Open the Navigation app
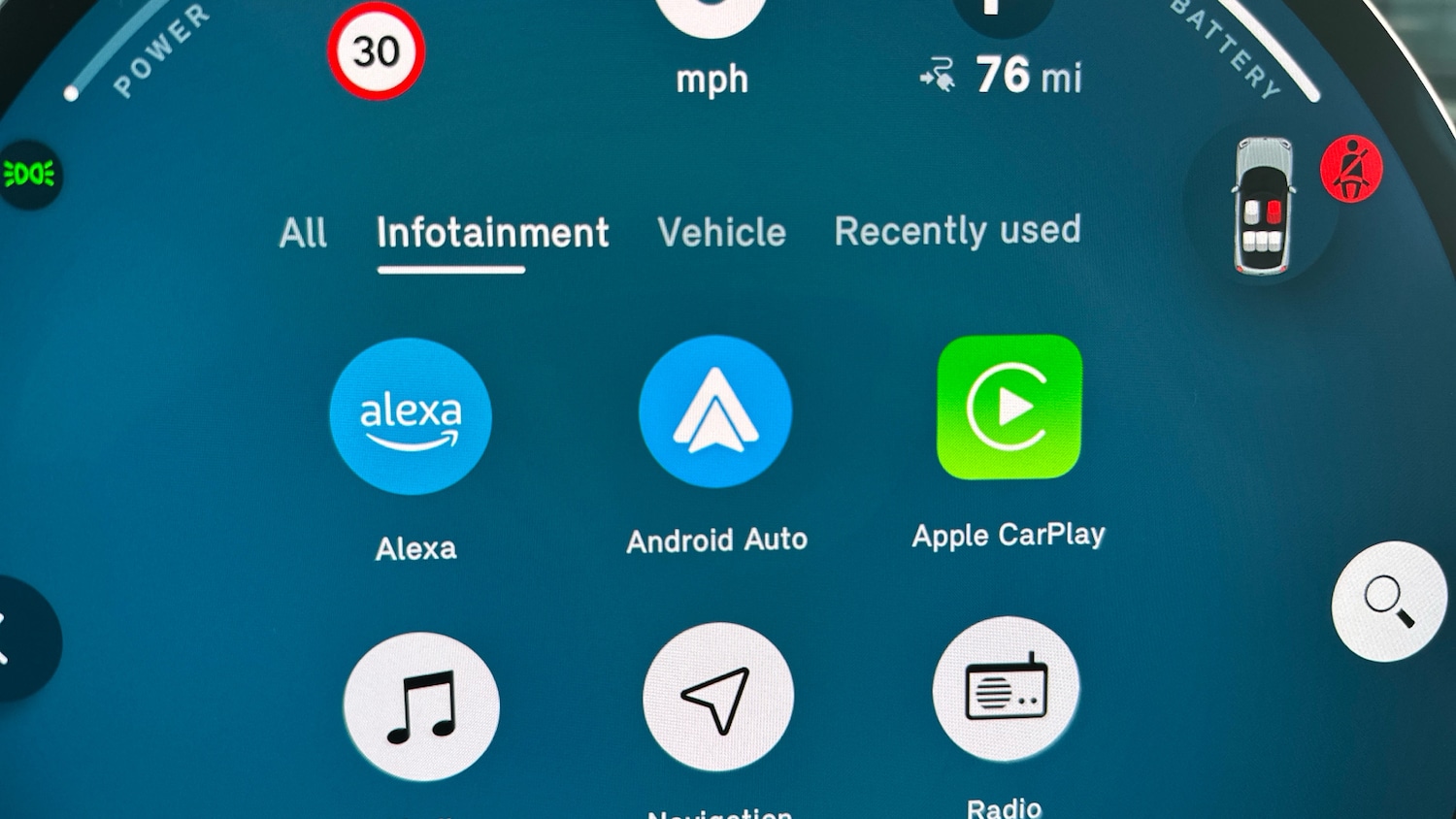The height and width of the screenshot is (819, 1456). point(717,698)
